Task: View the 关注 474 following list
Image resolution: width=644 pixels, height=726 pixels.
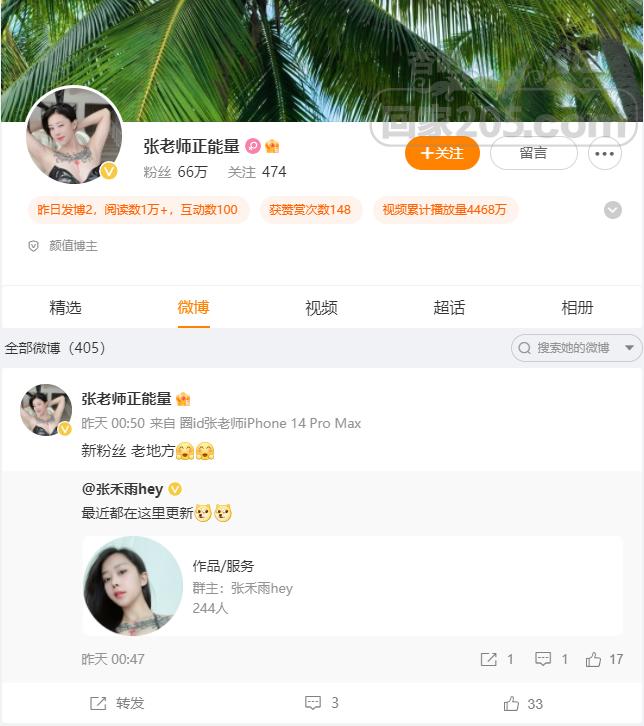Action: click(257, 172)
